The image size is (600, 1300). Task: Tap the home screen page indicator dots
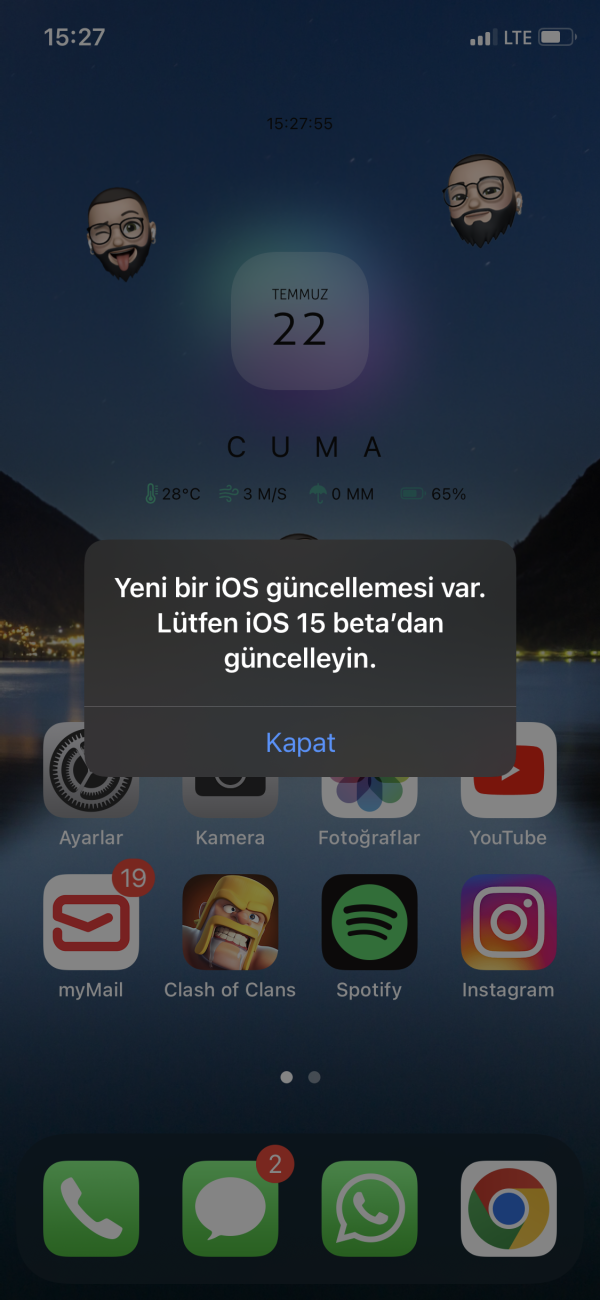pos(300,1077)
